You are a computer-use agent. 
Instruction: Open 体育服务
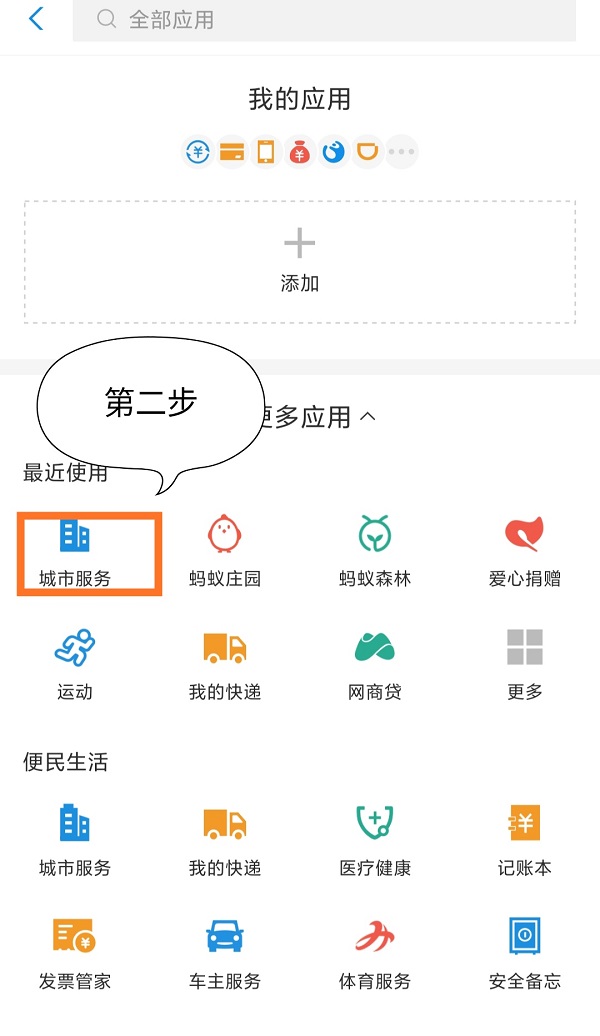click(x=375, y=953)
